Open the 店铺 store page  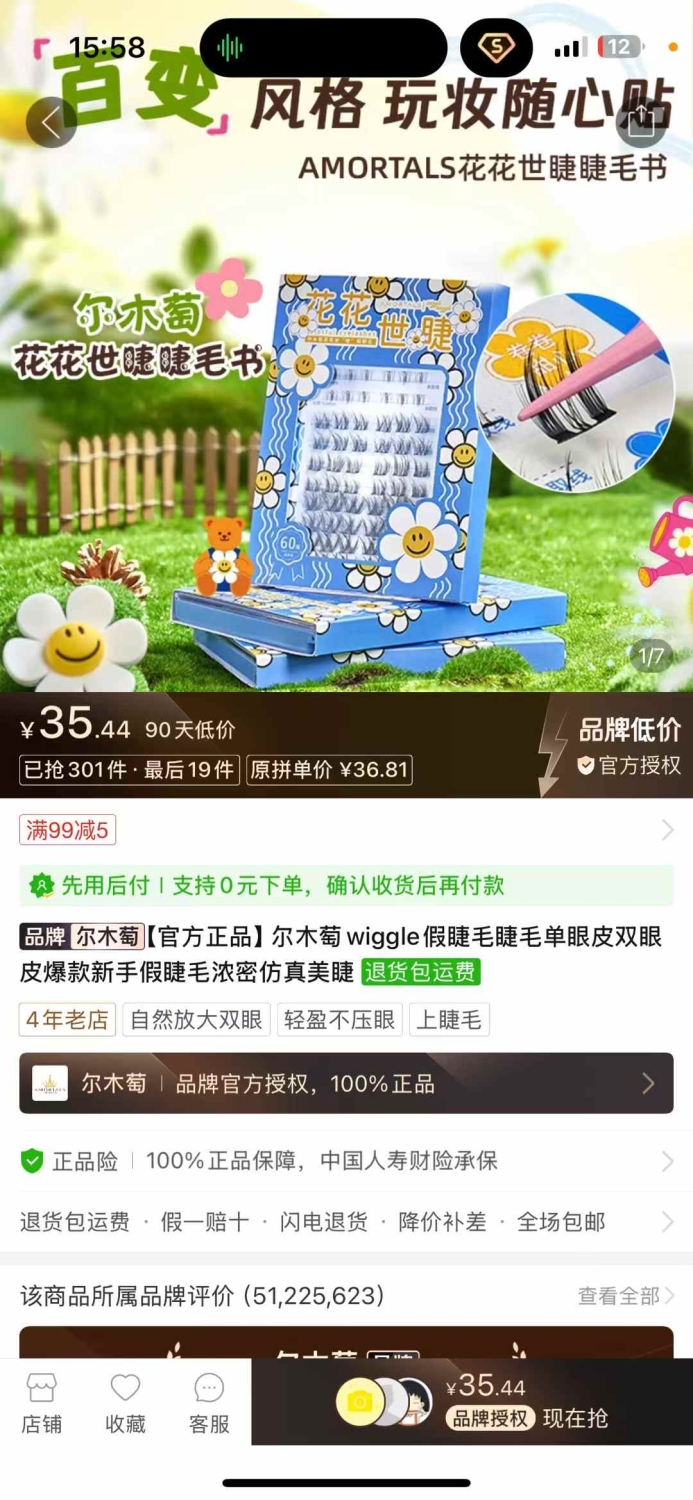coord(42,1403)
